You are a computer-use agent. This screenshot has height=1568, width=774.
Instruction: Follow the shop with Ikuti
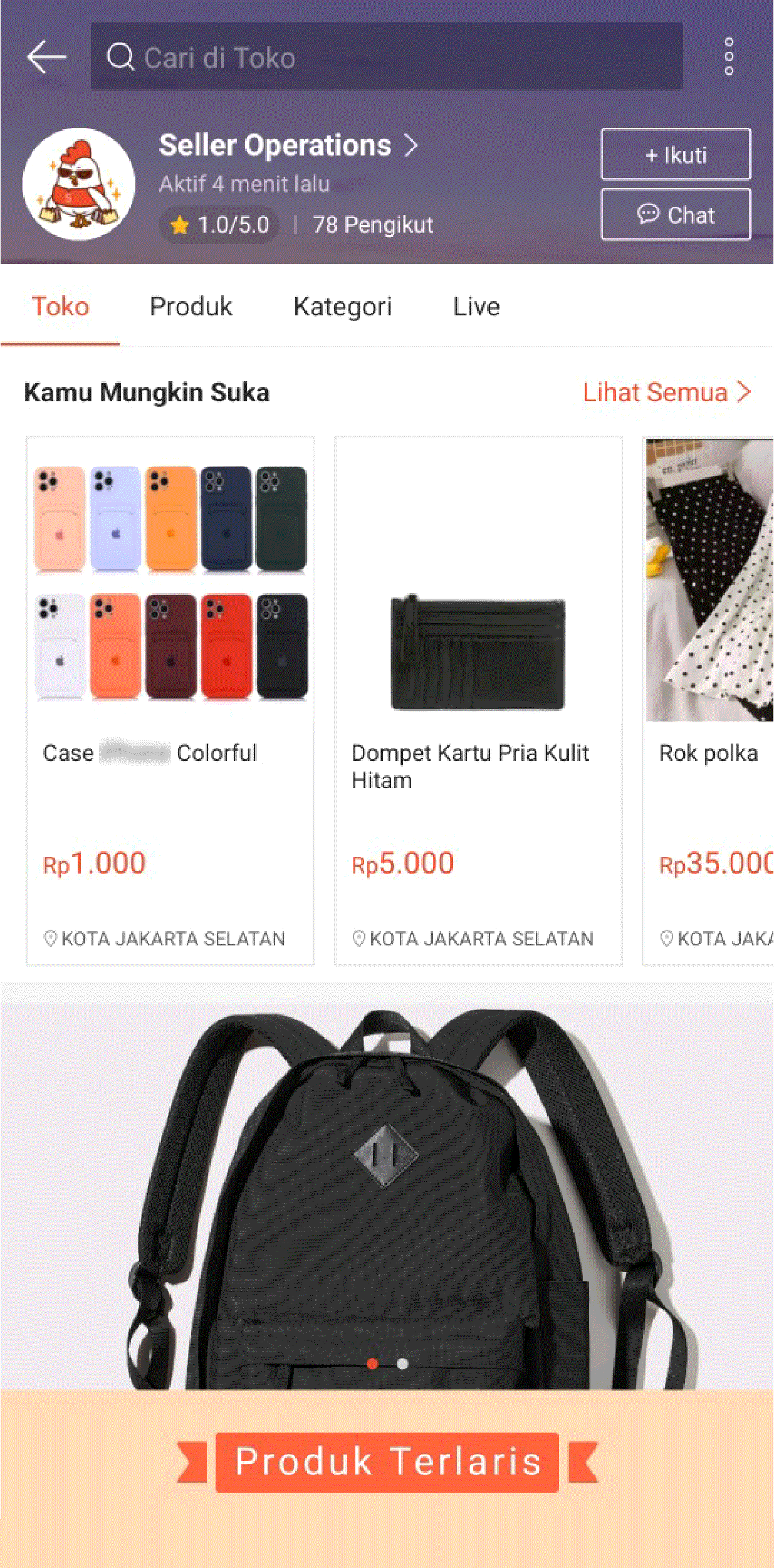point(676,154)
